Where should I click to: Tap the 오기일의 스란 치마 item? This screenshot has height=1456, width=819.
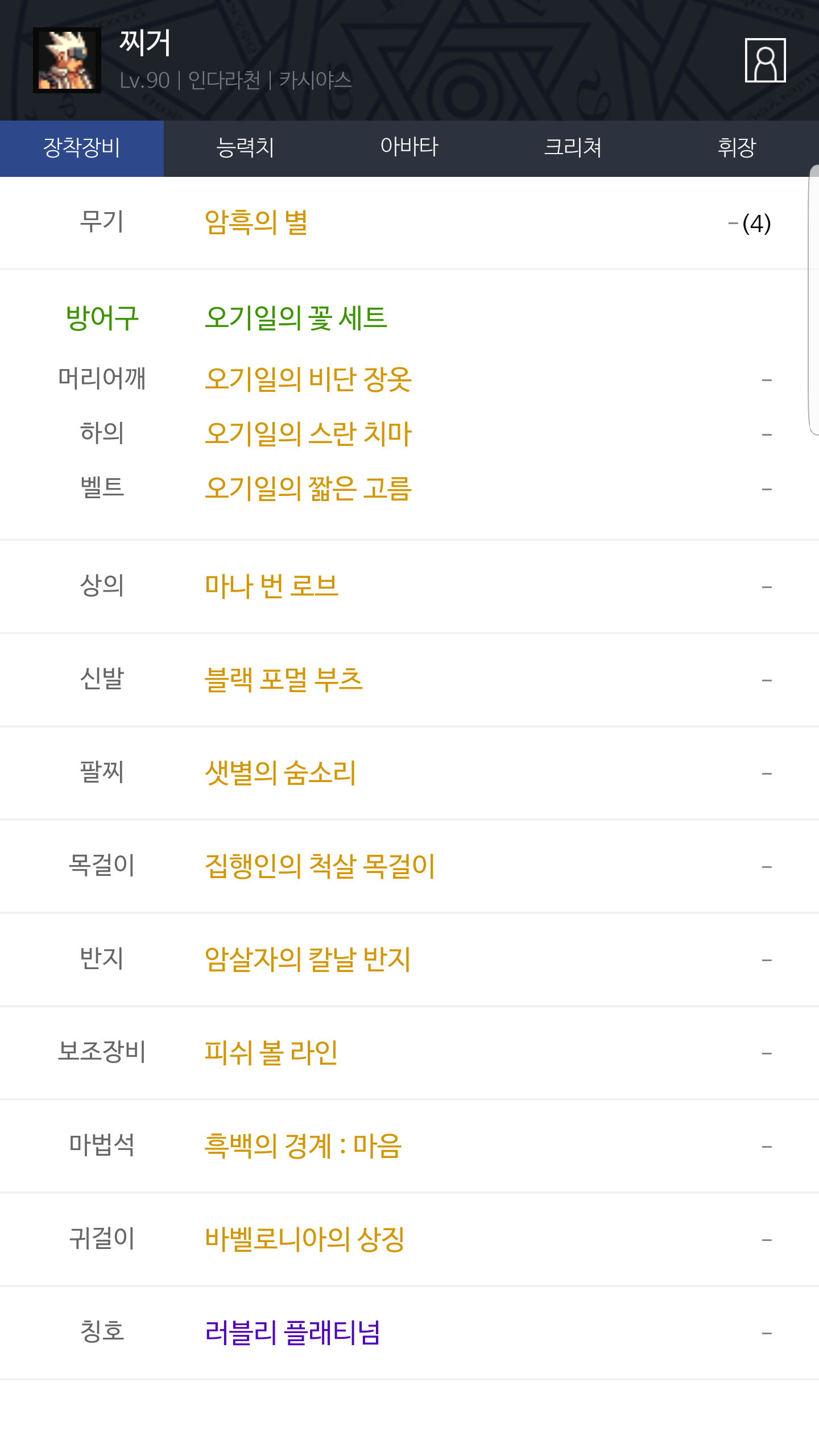308,433
